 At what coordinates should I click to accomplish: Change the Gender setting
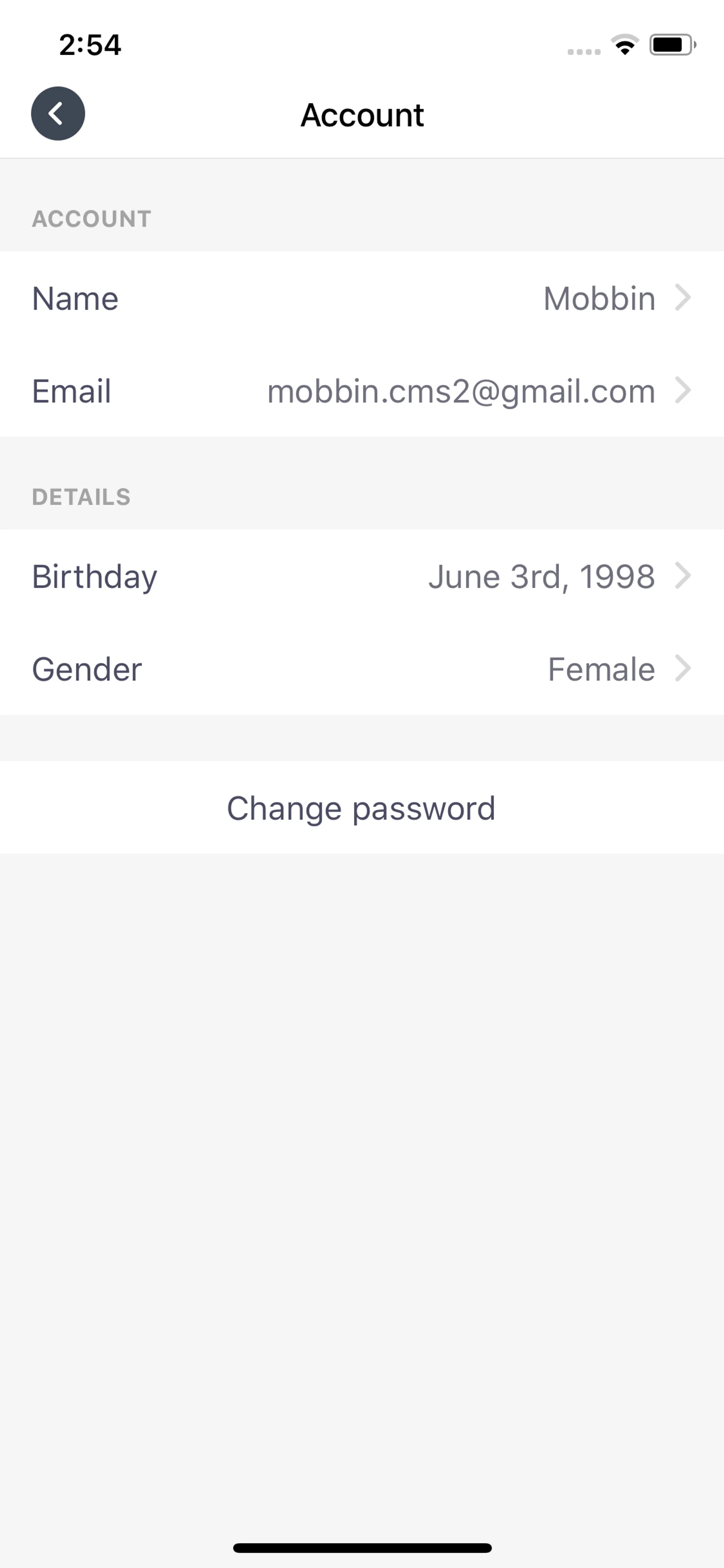361,668
